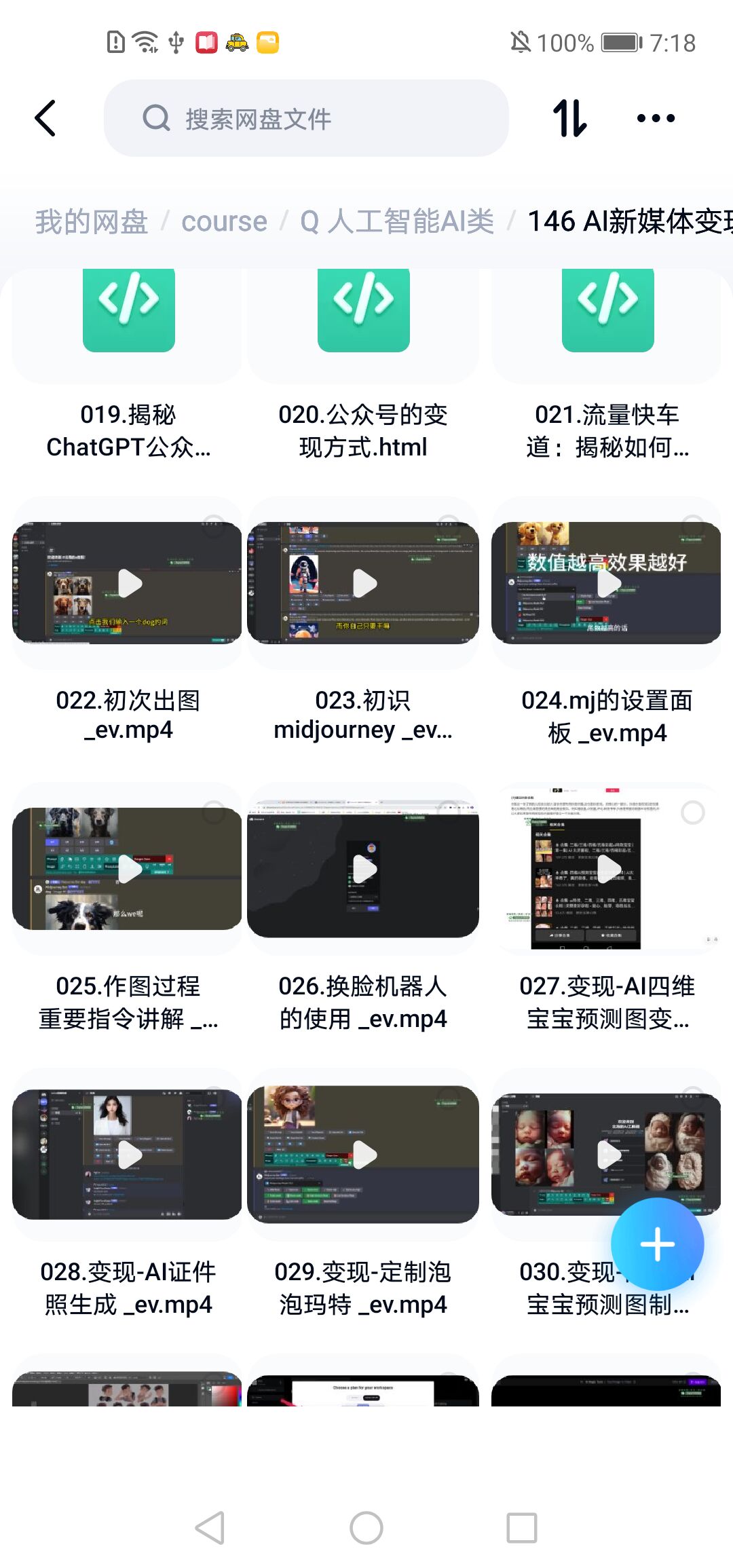Play video 026.换脸机器人的使用
Viewport: 733px width, 1568px height.
pyautogui.click(x=363, y=869)
